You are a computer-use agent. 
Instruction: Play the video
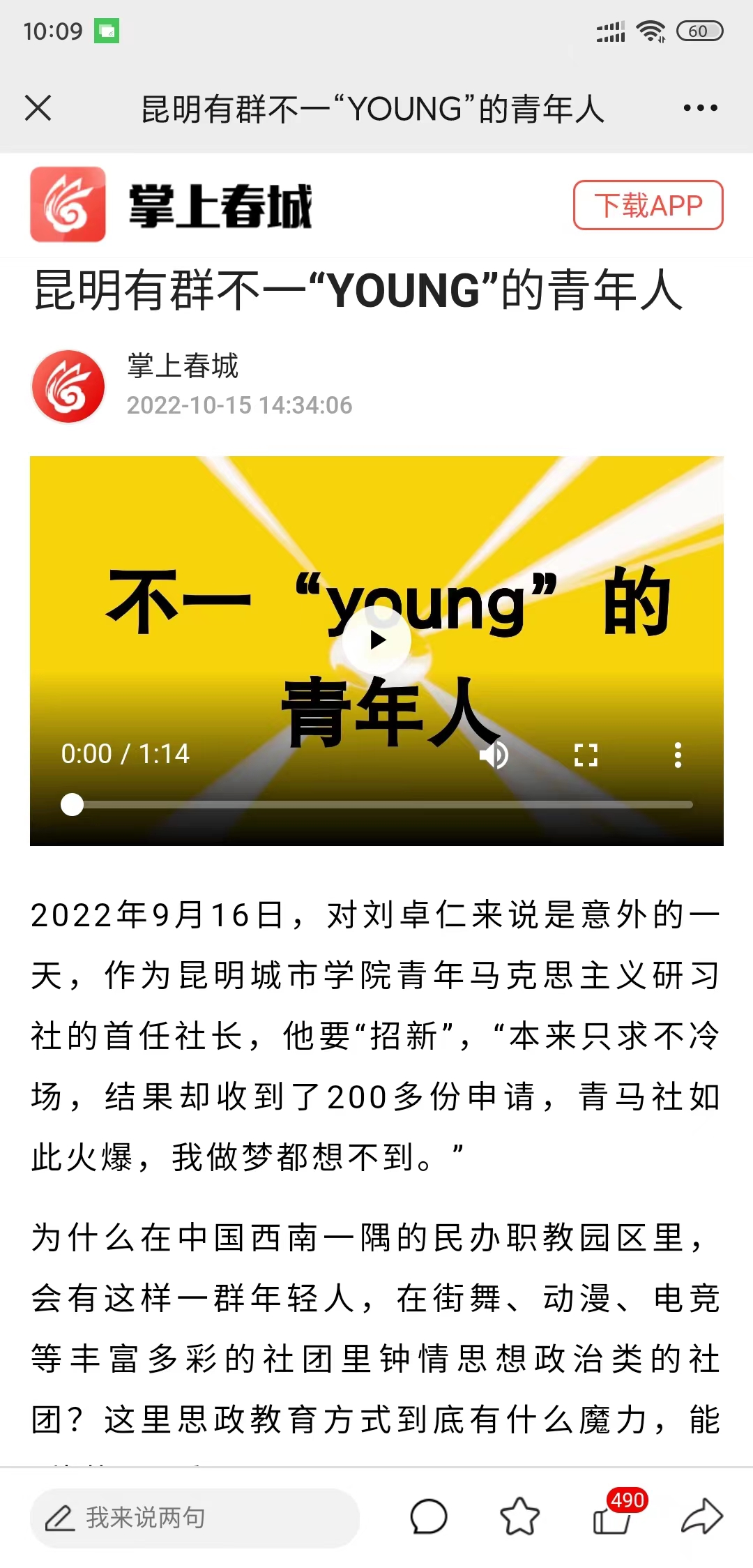coord(377,640)
